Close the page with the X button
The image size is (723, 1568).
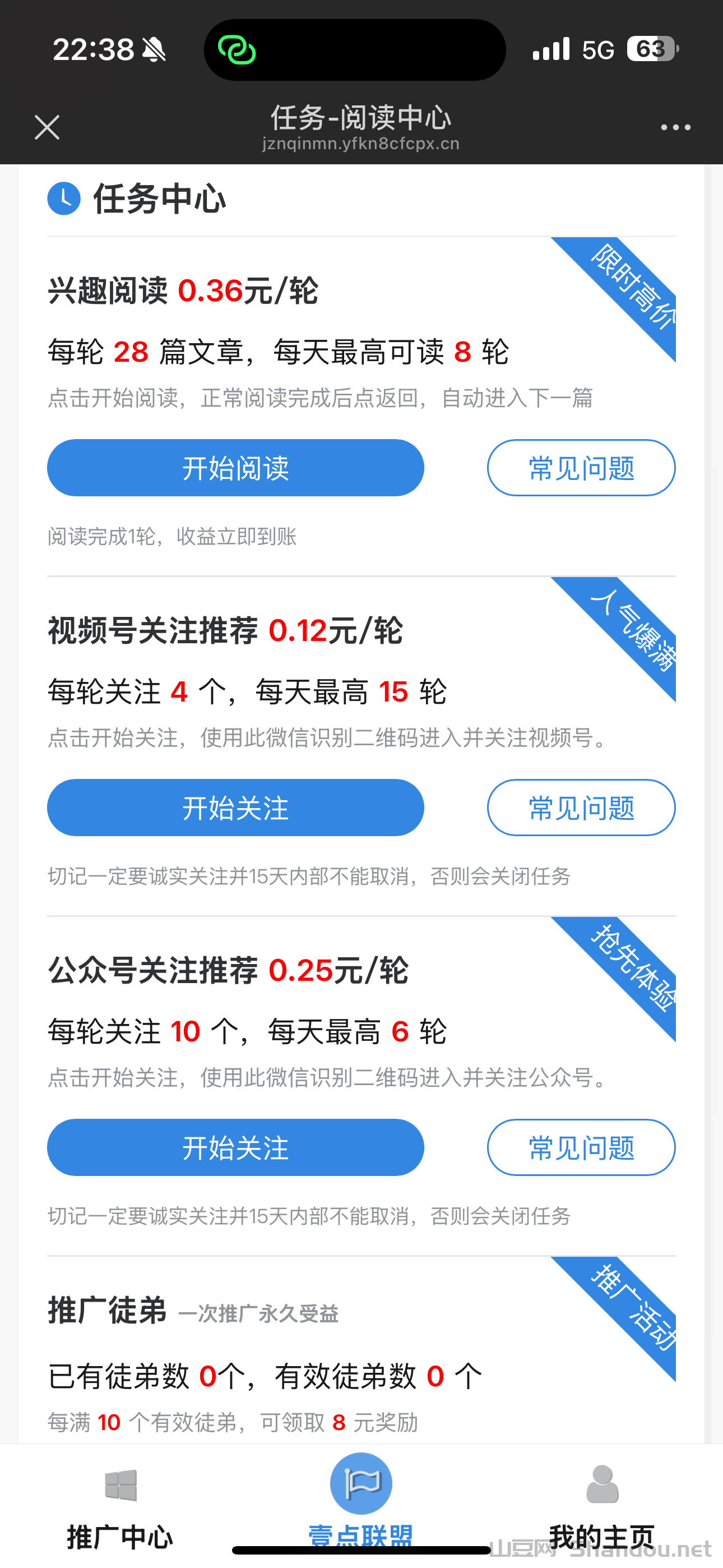47,127
